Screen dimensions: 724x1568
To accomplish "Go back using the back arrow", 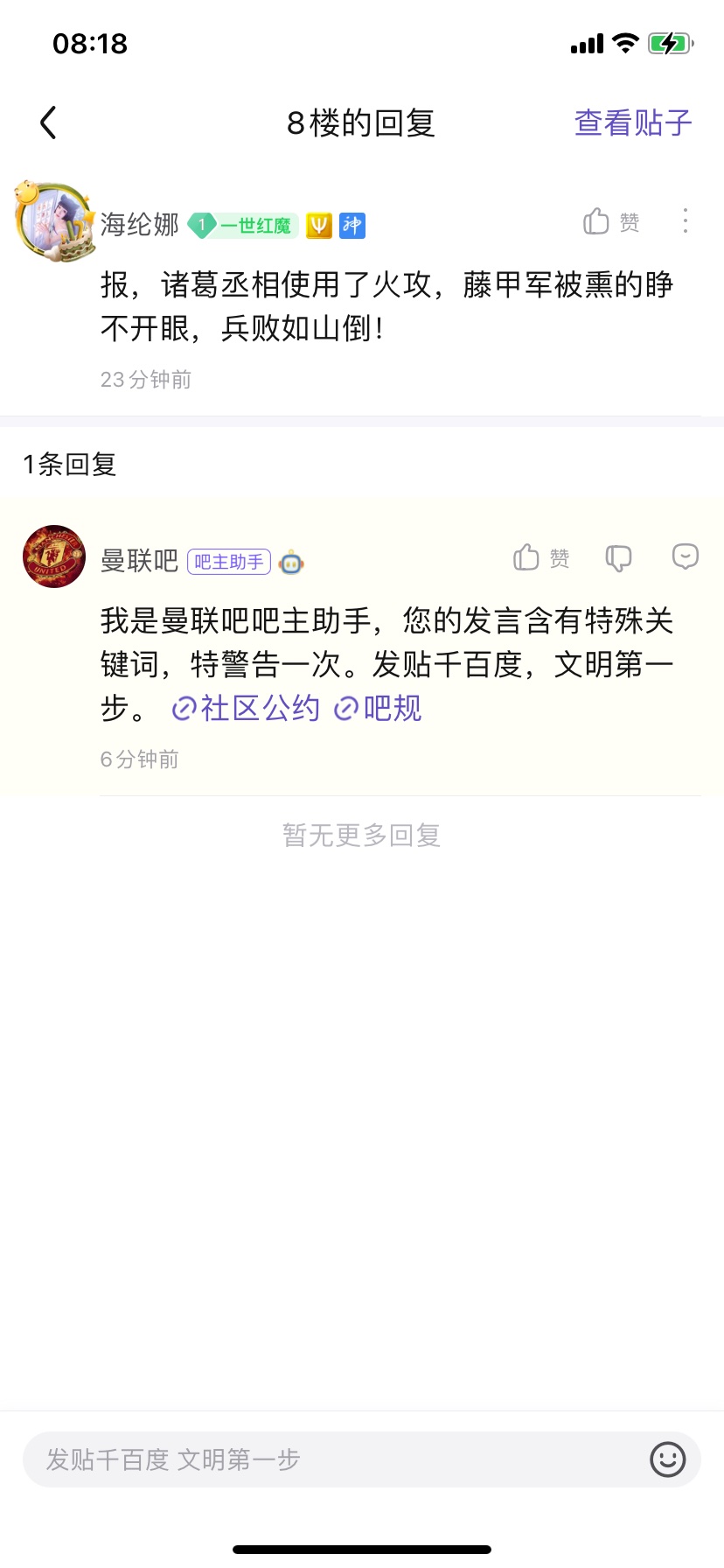I will (x=49, y=122).
